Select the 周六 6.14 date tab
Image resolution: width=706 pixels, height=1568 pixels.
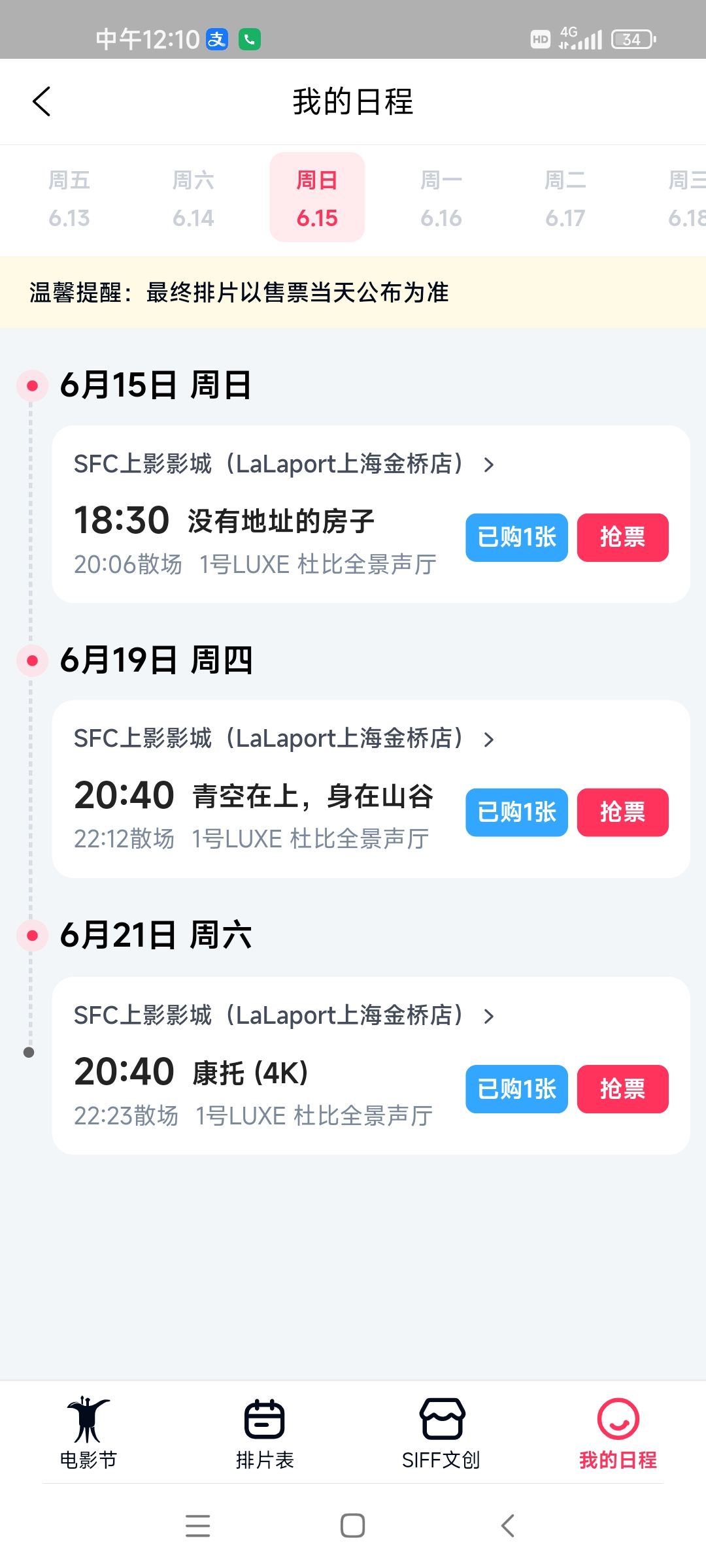(x=193, y=198)
